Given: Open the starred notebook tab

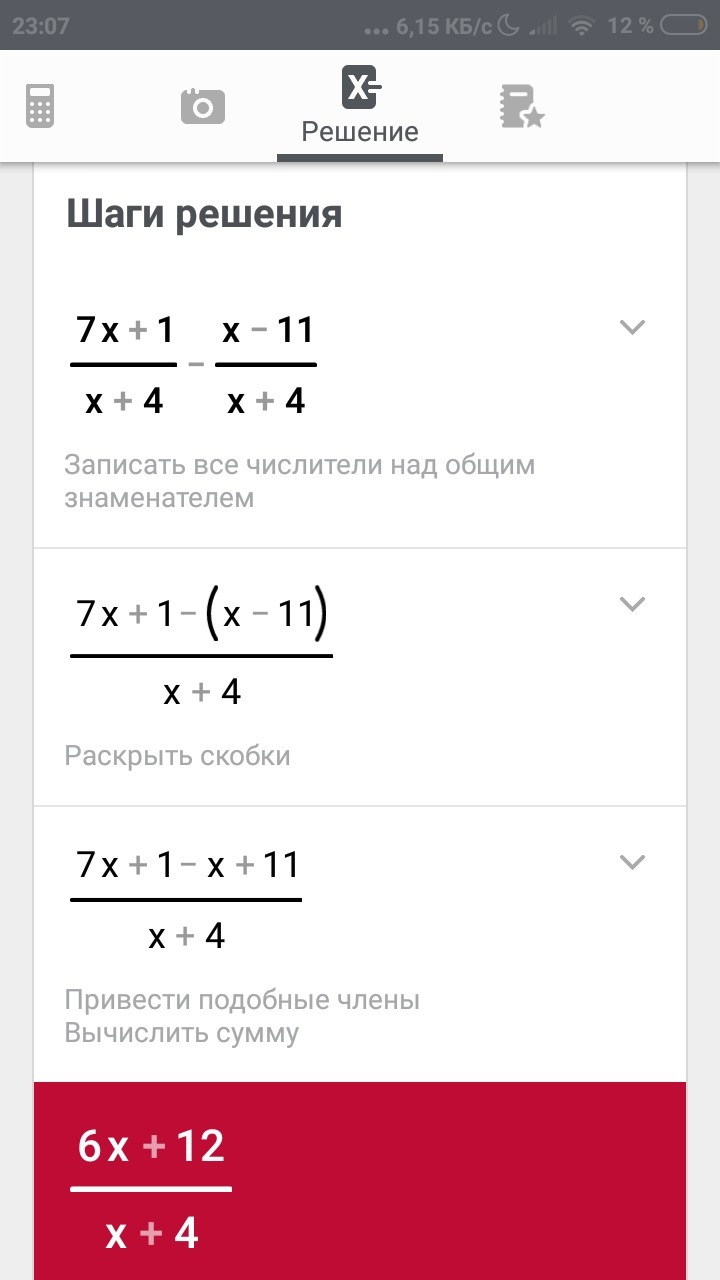Looking at the screenshot, I should coord(521,106).
